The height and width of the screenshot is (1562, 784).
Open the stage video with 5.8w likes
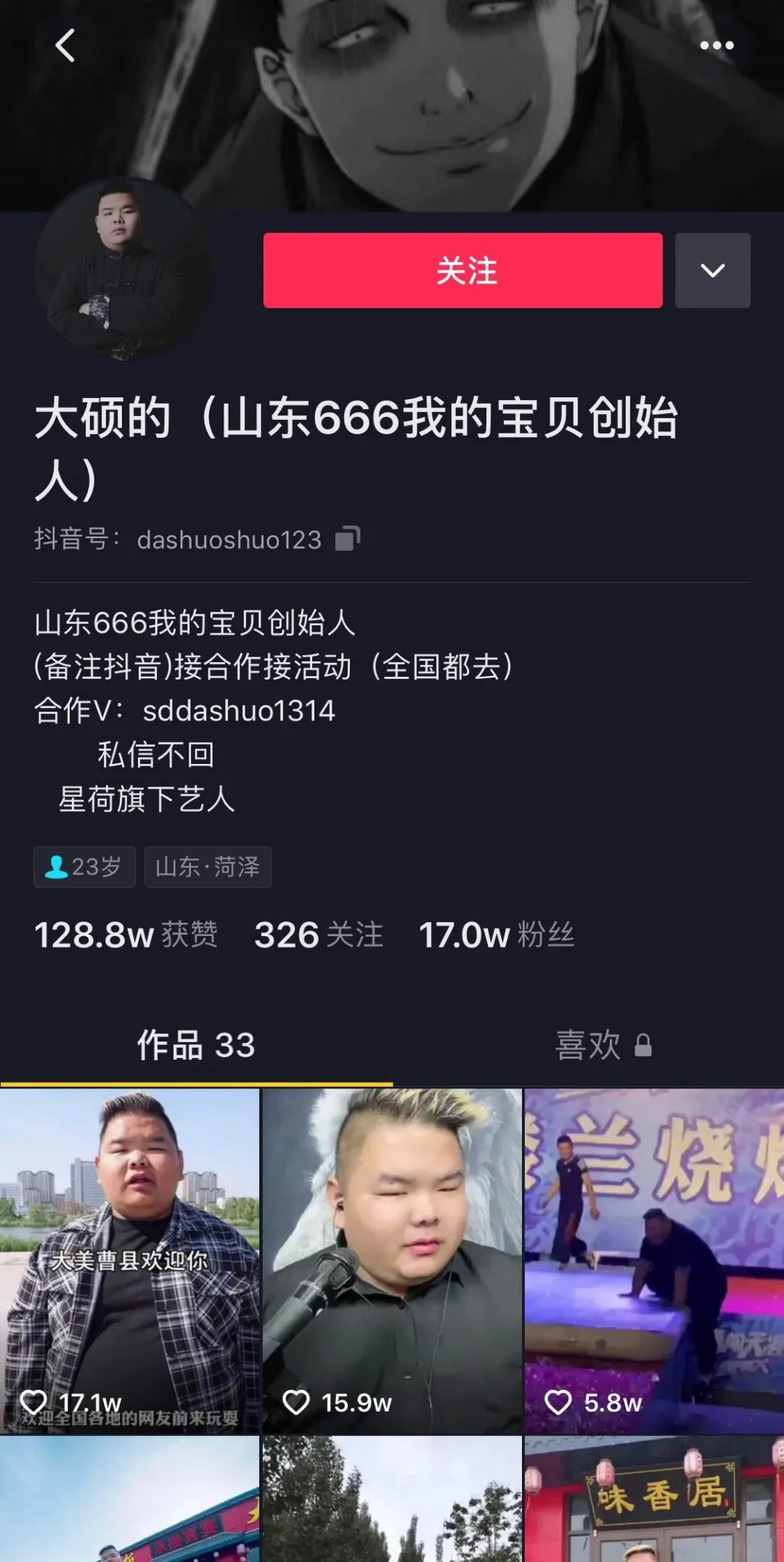point(653,1260)
